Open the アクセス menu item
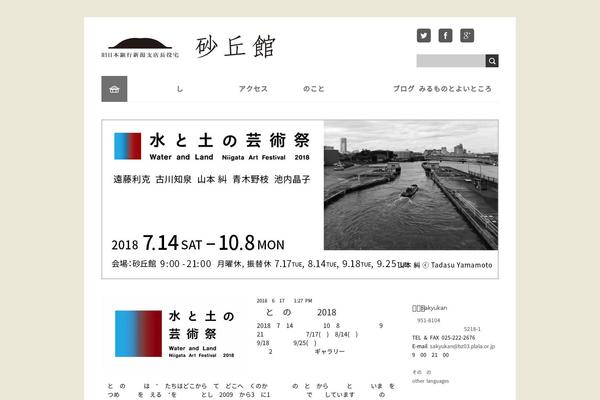600x400 pixels. click(253, 89)
